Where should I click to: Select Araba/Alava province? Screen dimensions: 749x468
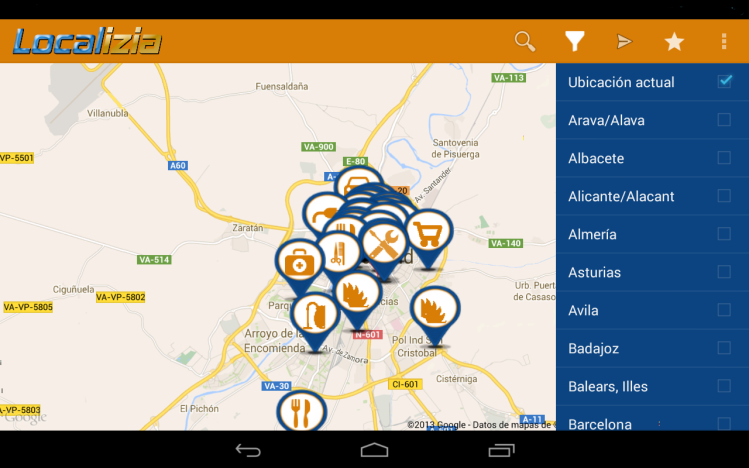pos(724,120)
